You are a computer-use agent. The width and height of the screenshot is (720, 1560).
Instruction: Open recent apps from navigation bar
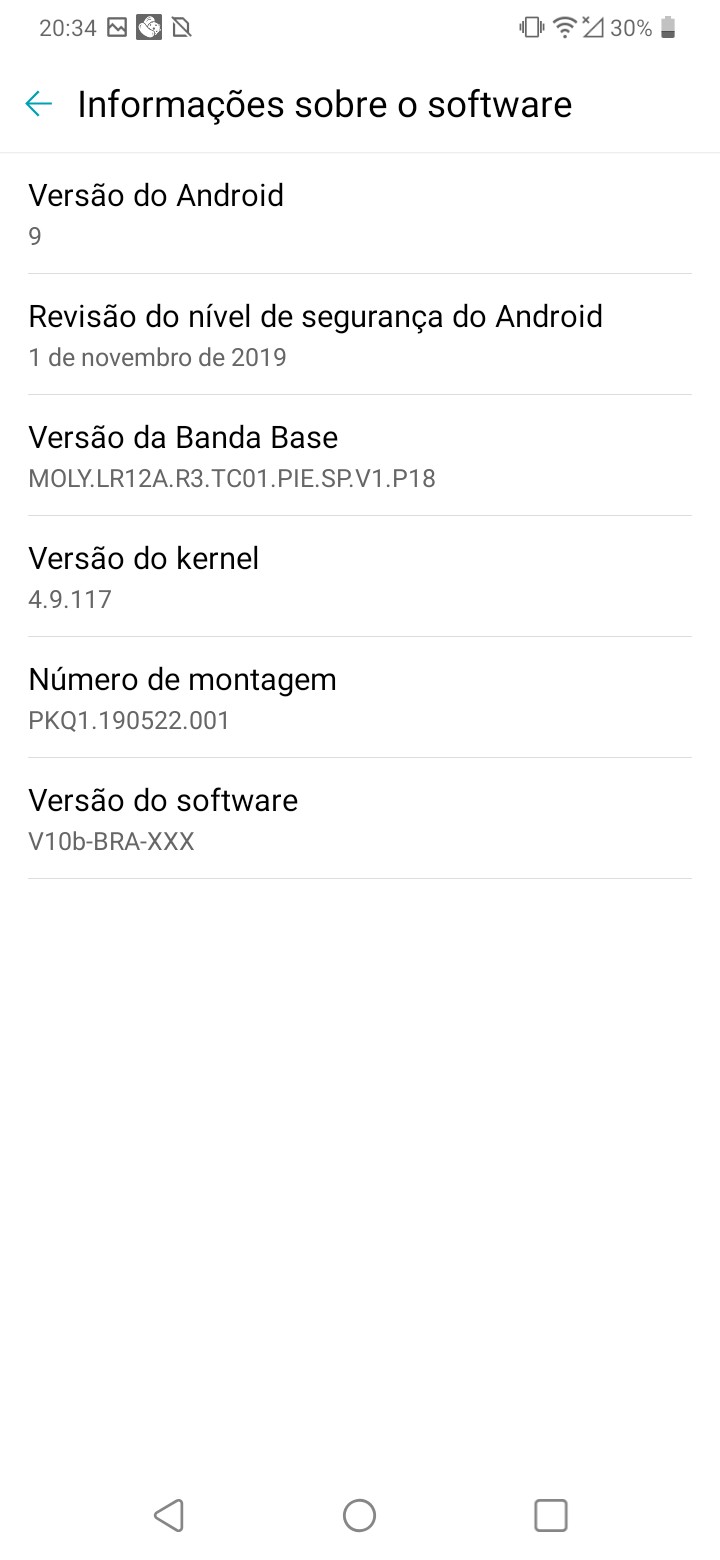tap(550, 1515)
